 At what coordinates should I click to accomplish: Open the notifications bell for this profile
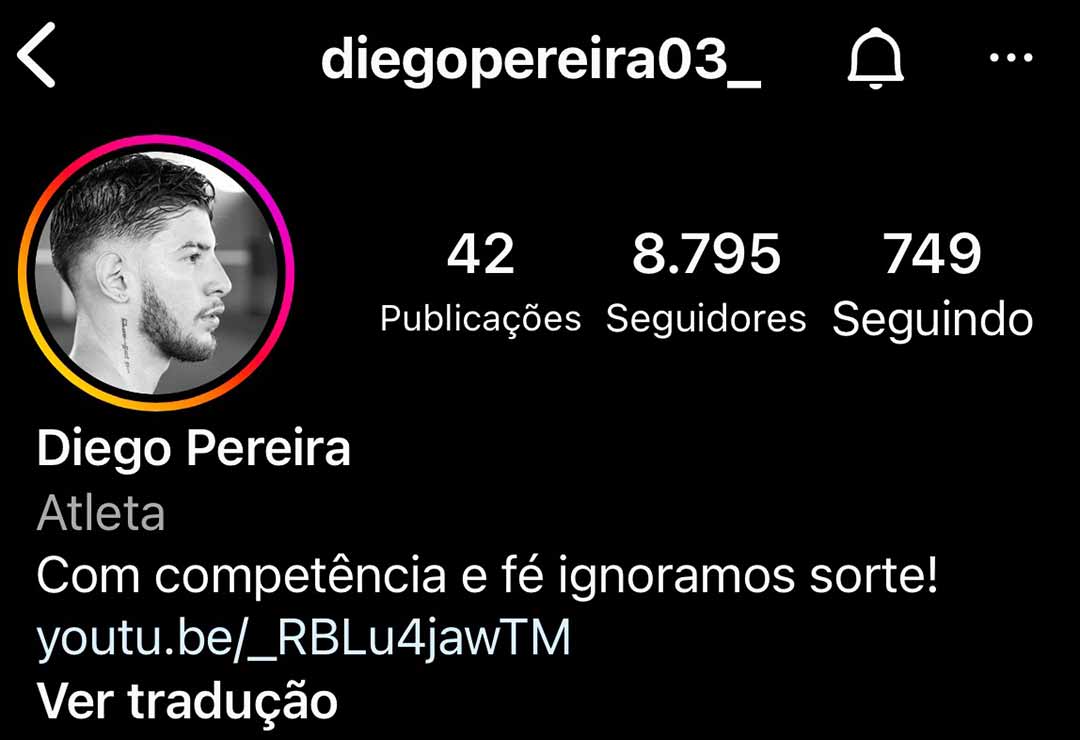click(875, 60)
